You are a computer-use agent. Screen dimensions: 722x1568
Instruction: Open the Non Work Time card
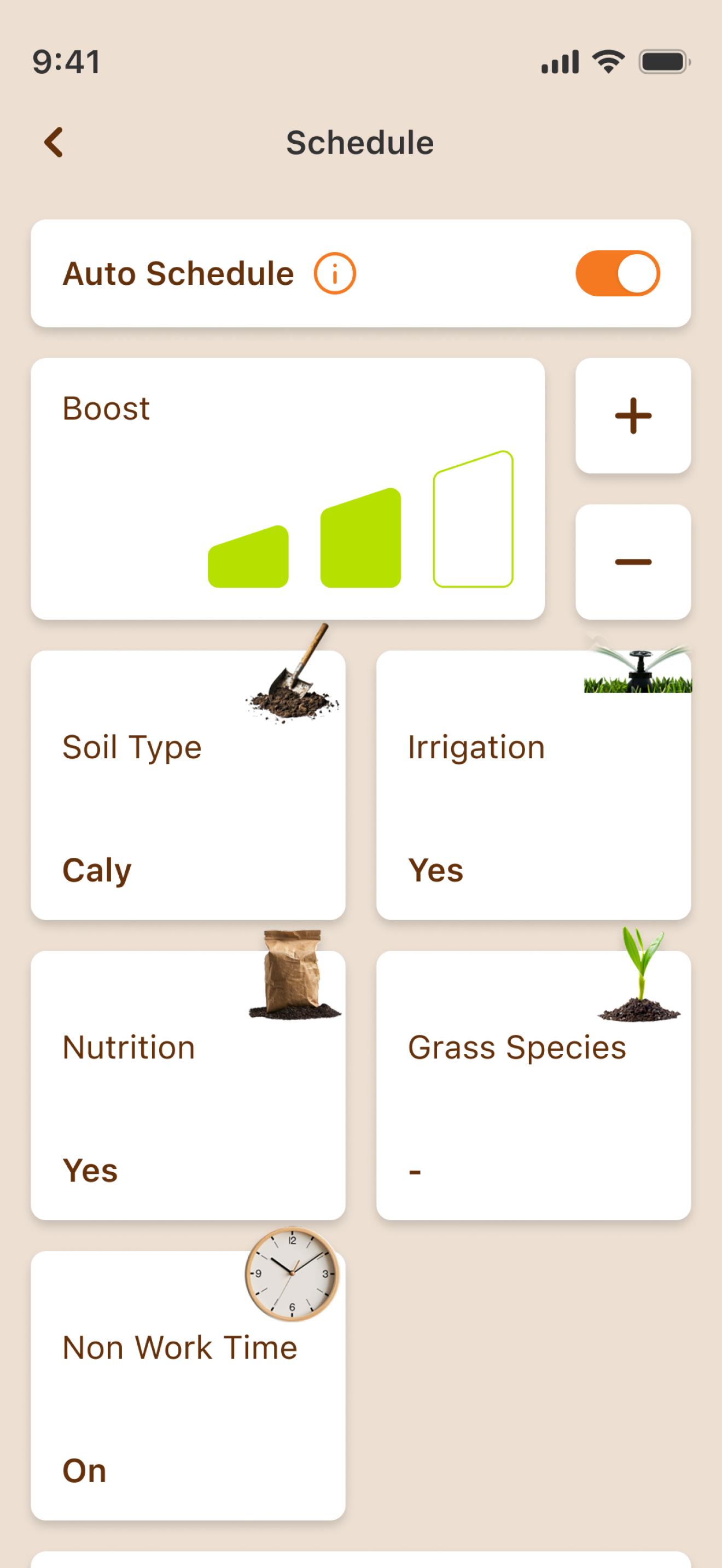coord(188,1385)
